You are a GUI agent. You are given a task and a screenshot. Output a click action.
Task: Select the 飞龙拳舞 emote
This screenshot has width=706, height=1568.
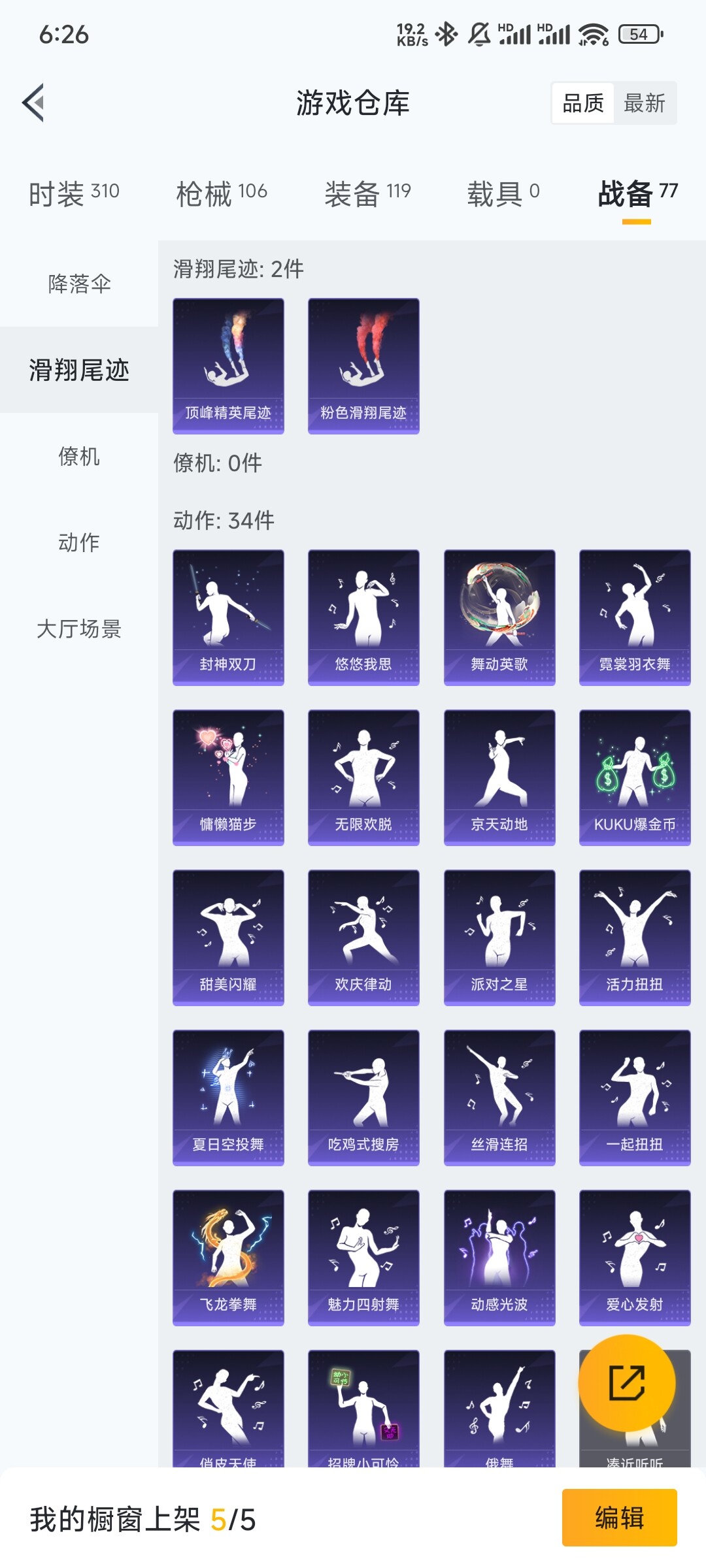click(x=228, y=1258)
